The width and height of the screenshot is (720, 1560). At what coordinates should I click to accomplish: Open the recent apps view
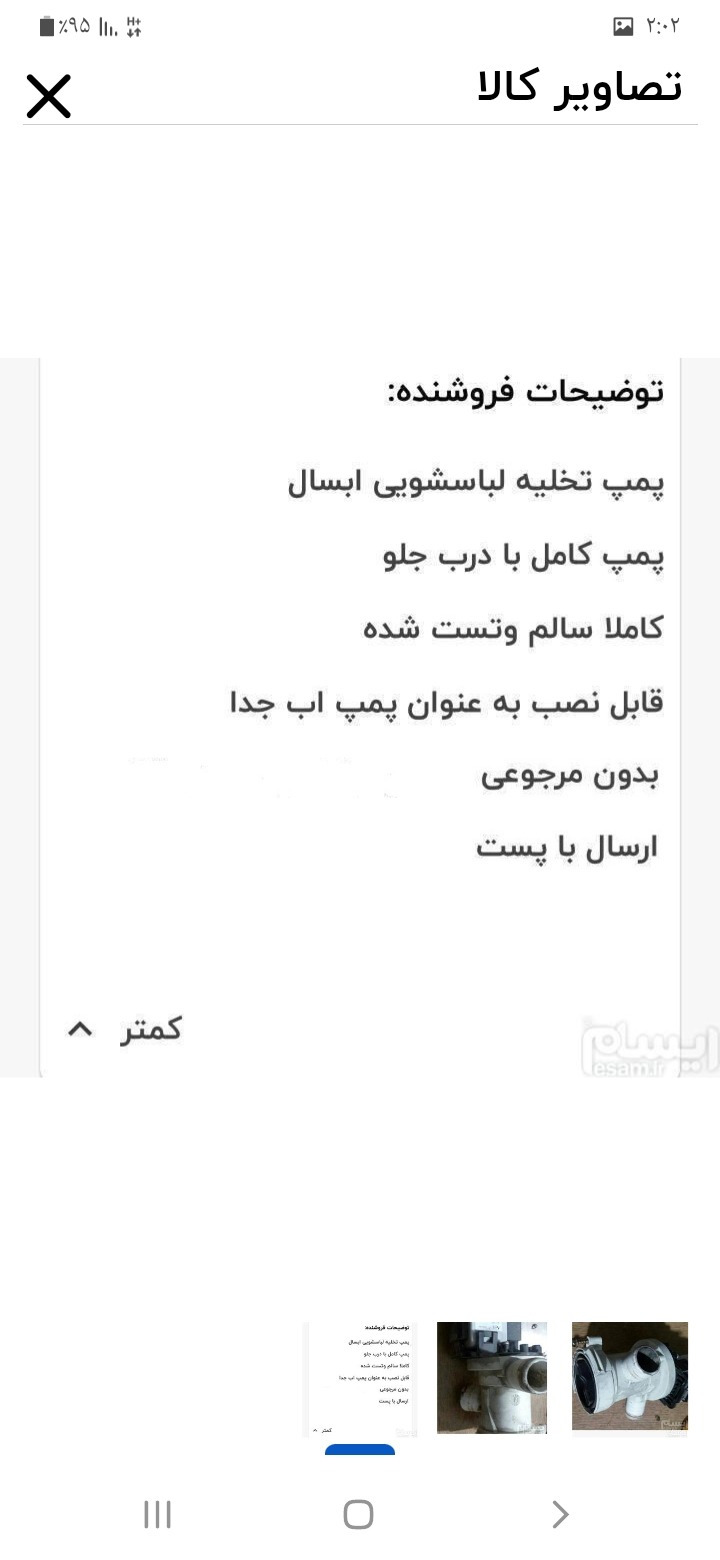click(x=158, y=1514)
